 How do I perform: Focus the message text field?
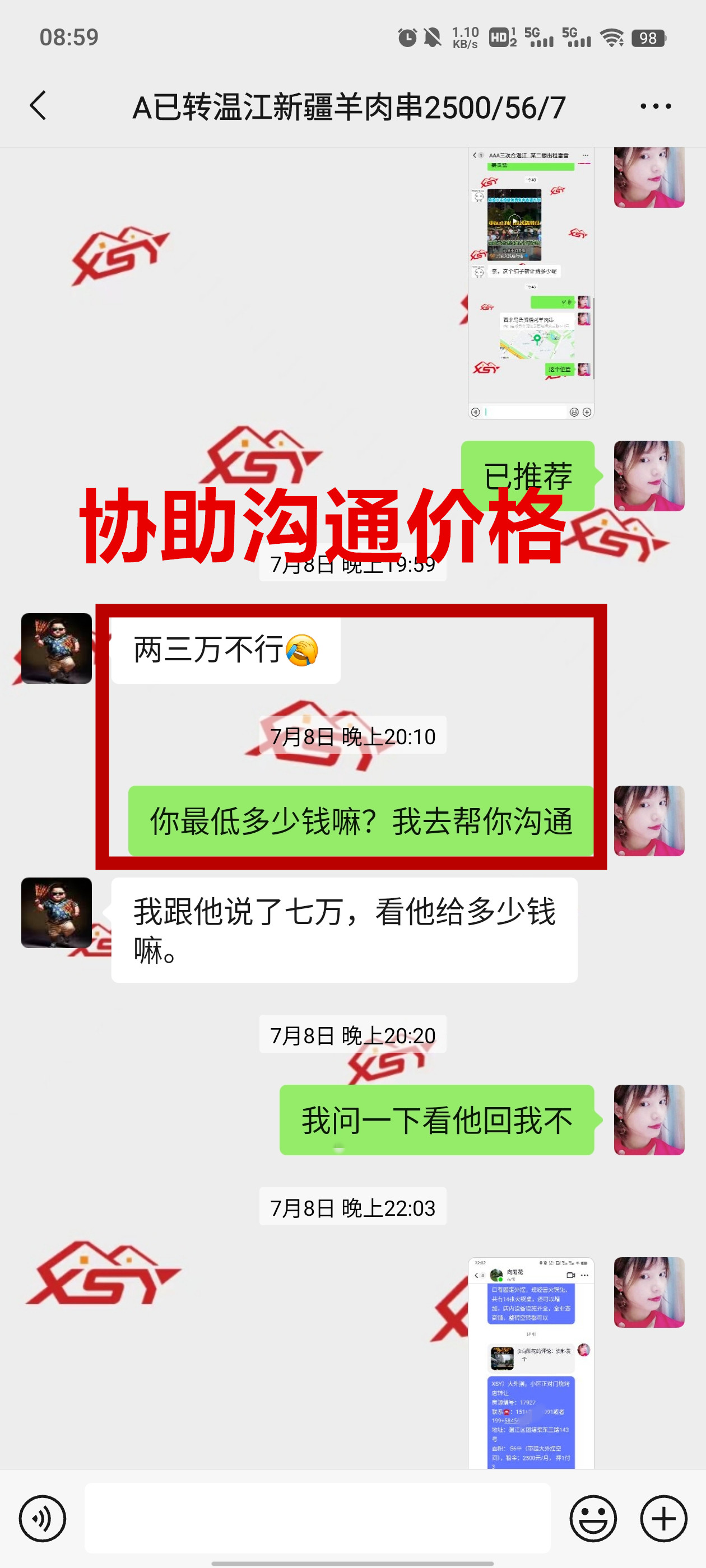pos(317,1518)
